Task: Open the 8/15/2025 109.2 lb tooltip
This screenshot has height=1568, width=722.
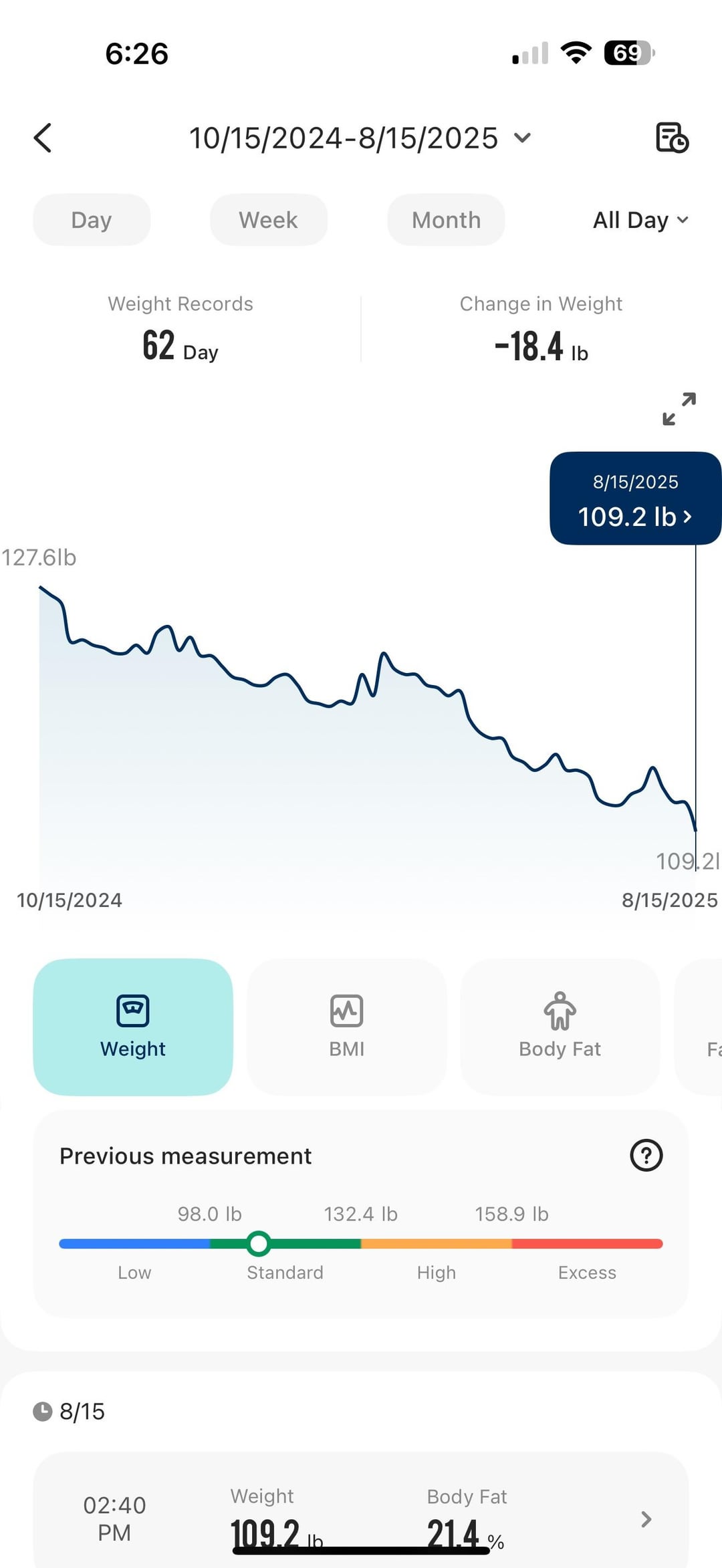Action: point(635,499)
